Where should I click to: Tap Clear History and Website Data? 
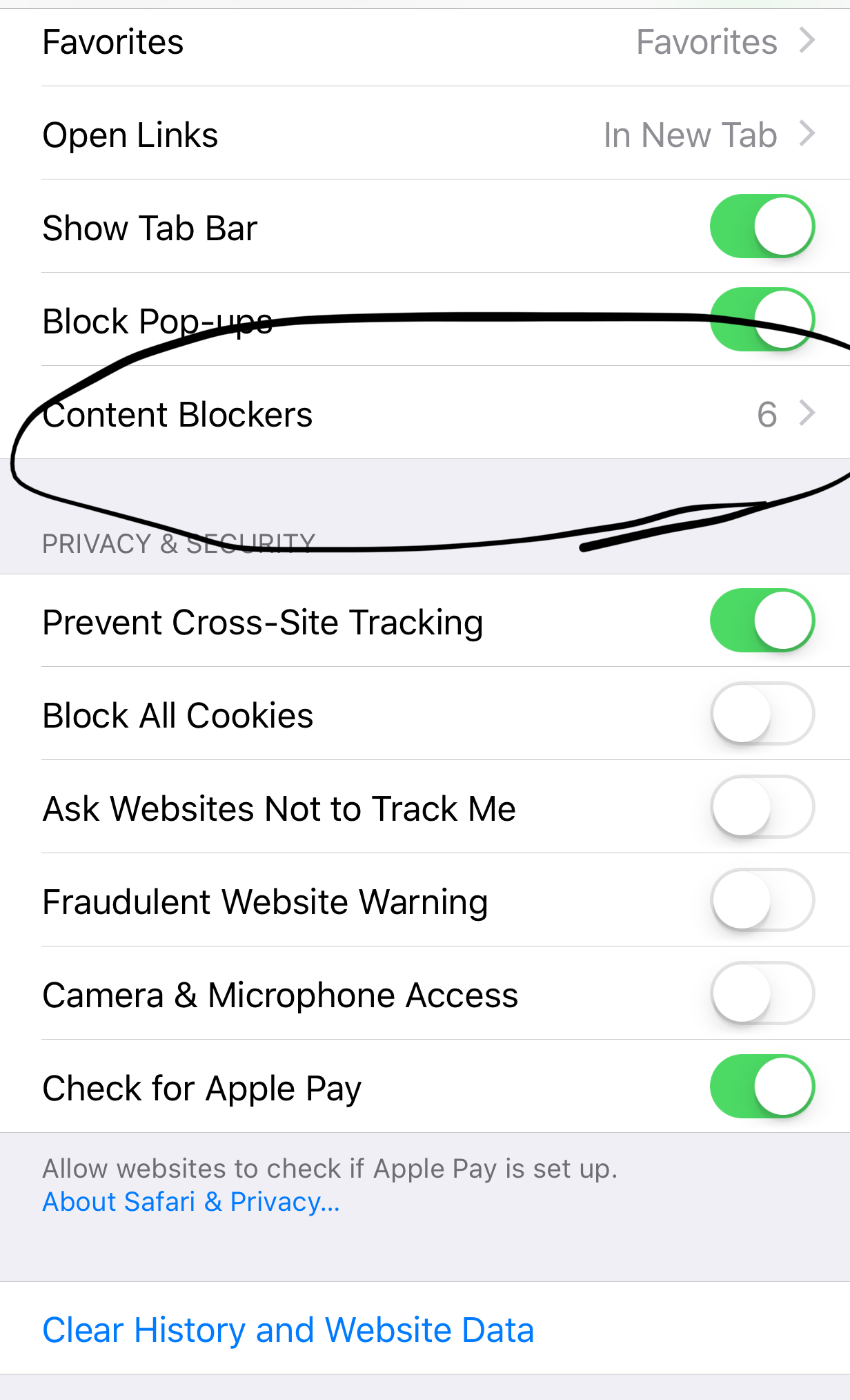[288, 1330]
